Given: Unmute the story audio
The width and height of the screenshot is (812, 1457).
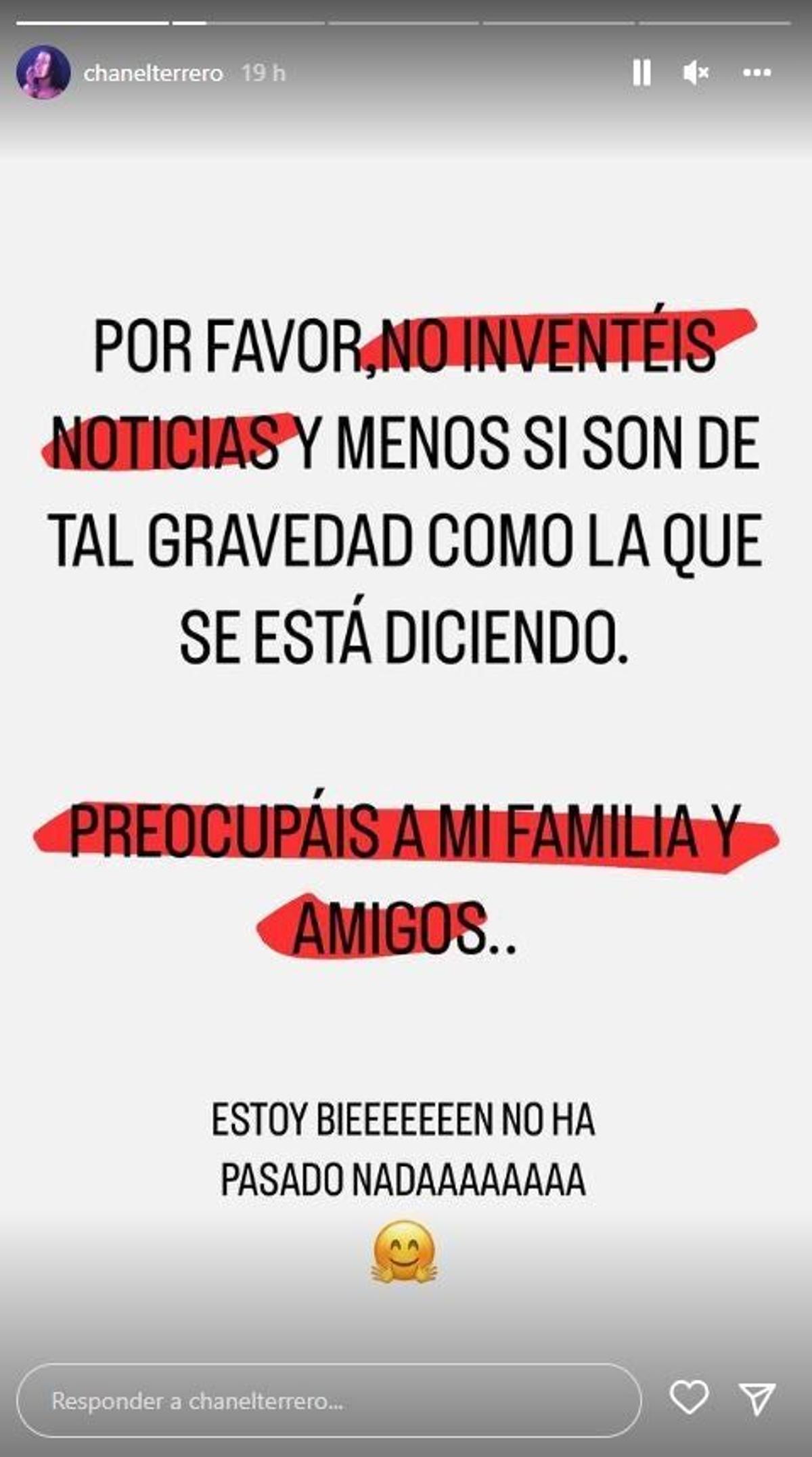Looking at the screenshot, I should coord(696,72).
